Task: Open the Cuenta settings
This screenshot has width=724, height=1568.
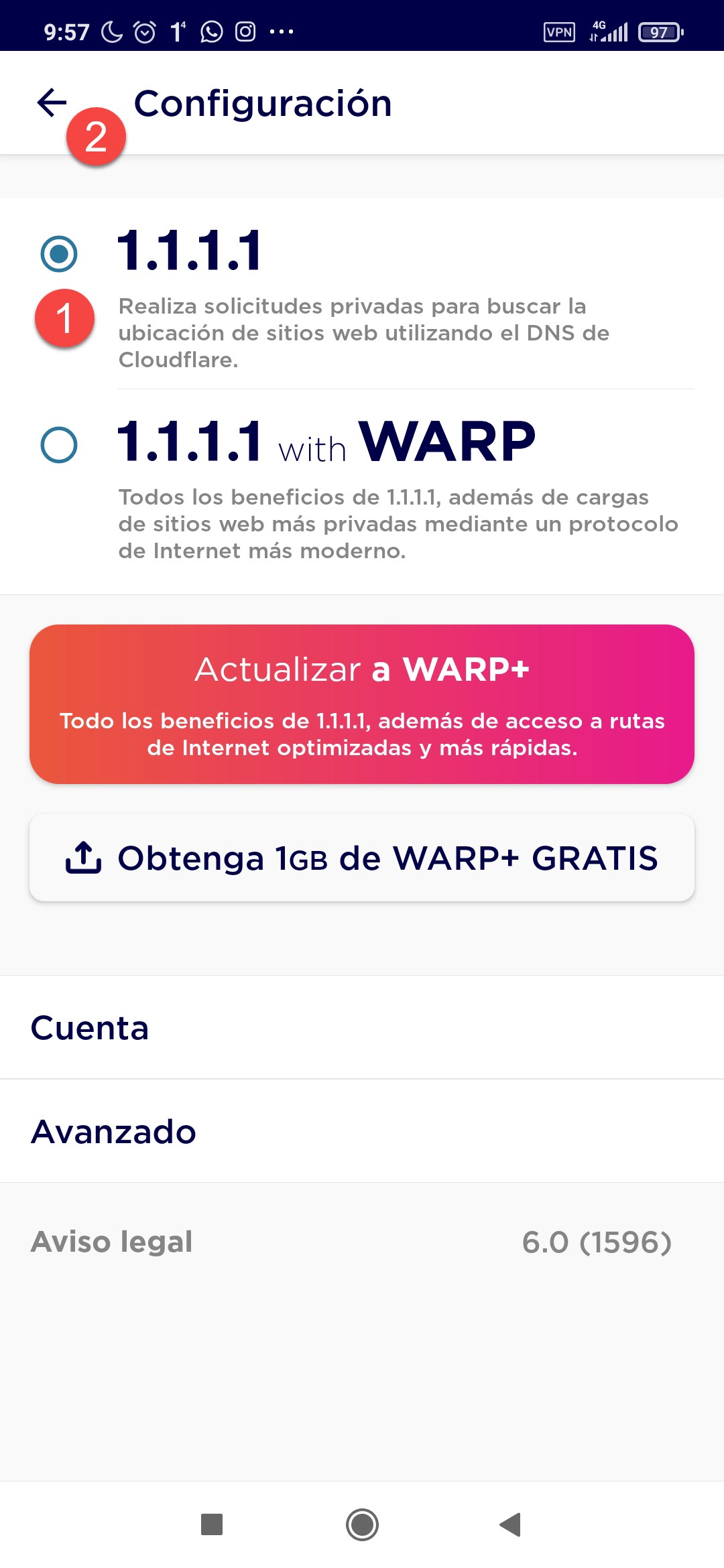Action: click(362, 1027)
